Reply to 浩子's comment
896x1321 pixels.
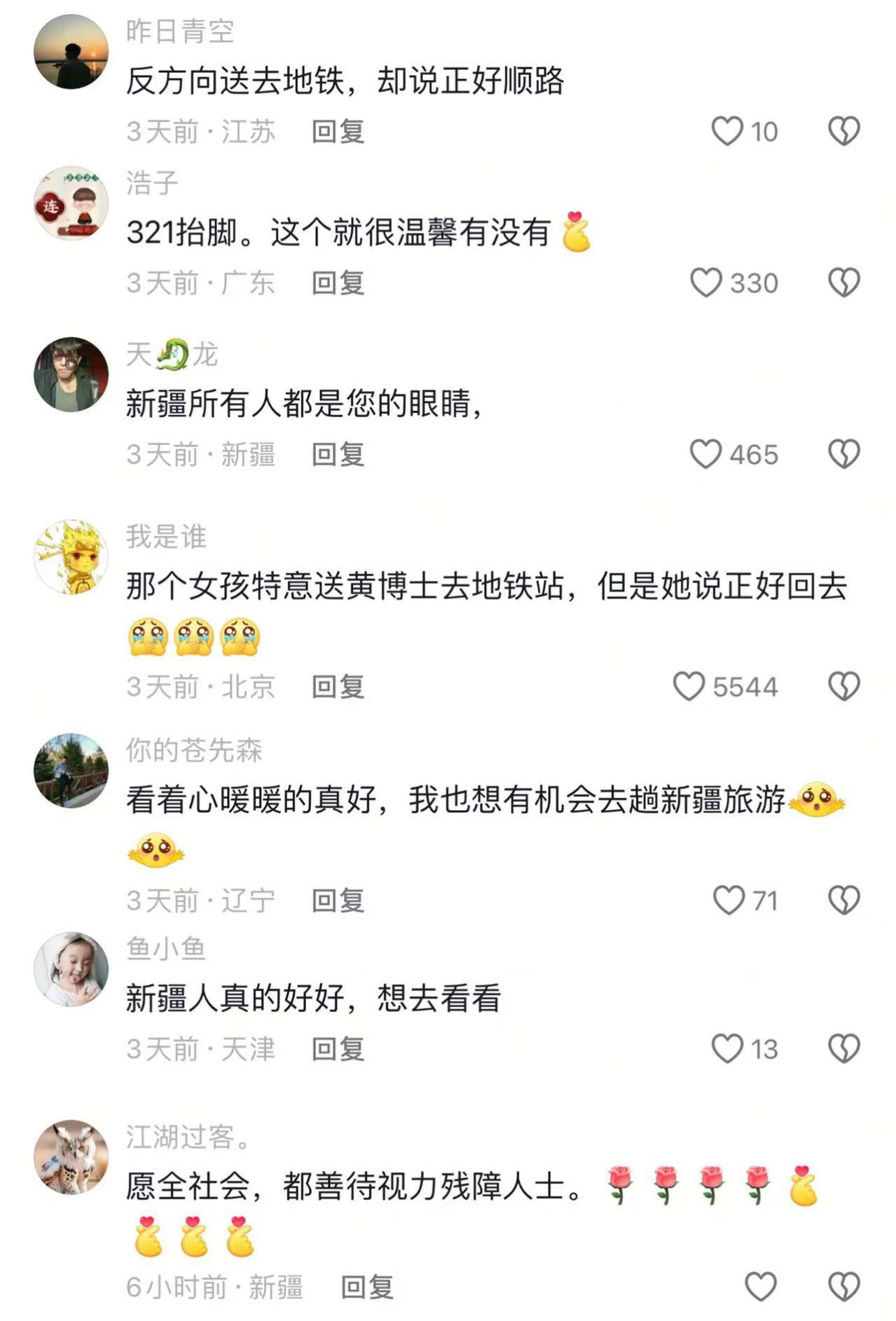[x=338, y=283]
